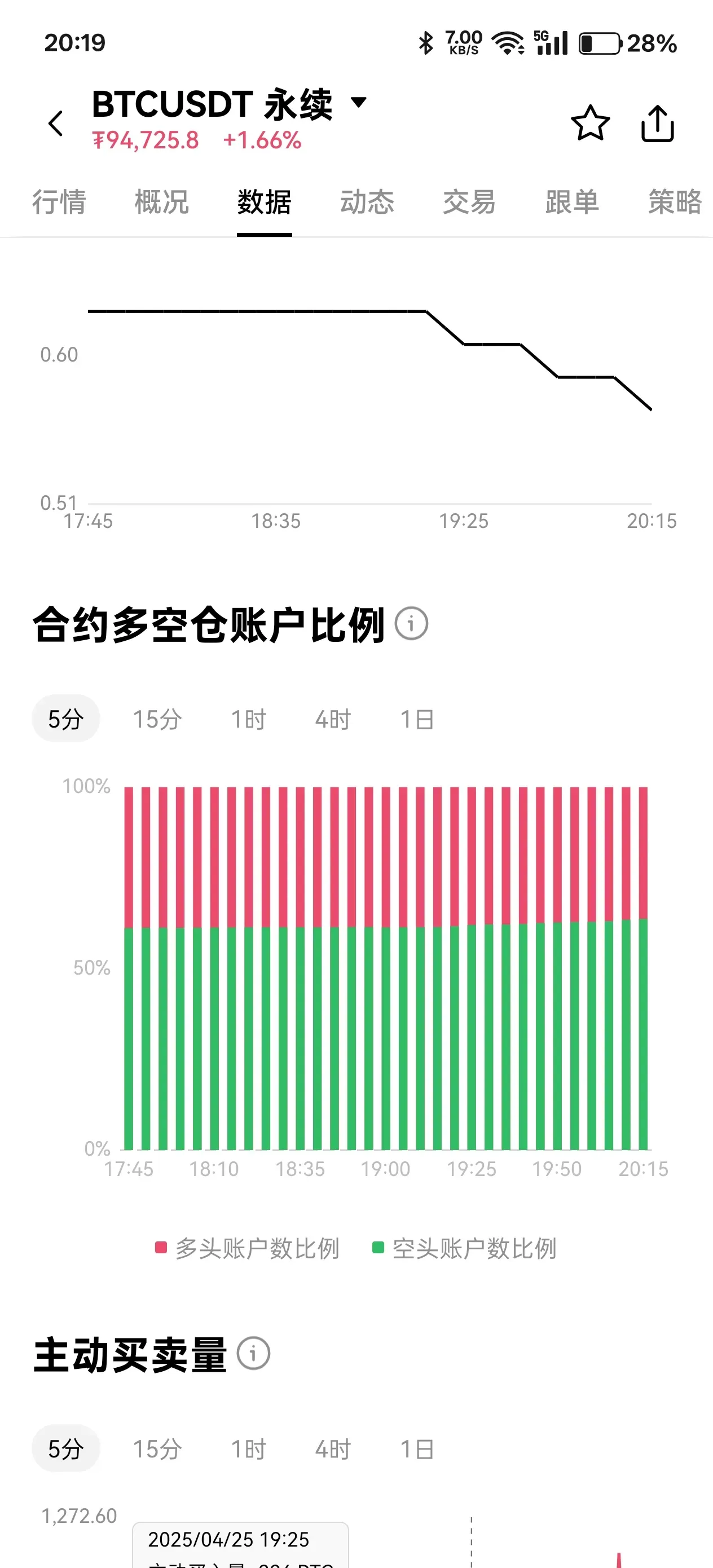Select 15分 interval for 合约多空仓账户比例
This screenshot has width=713, height=1568.
click(x=157, y=719)
